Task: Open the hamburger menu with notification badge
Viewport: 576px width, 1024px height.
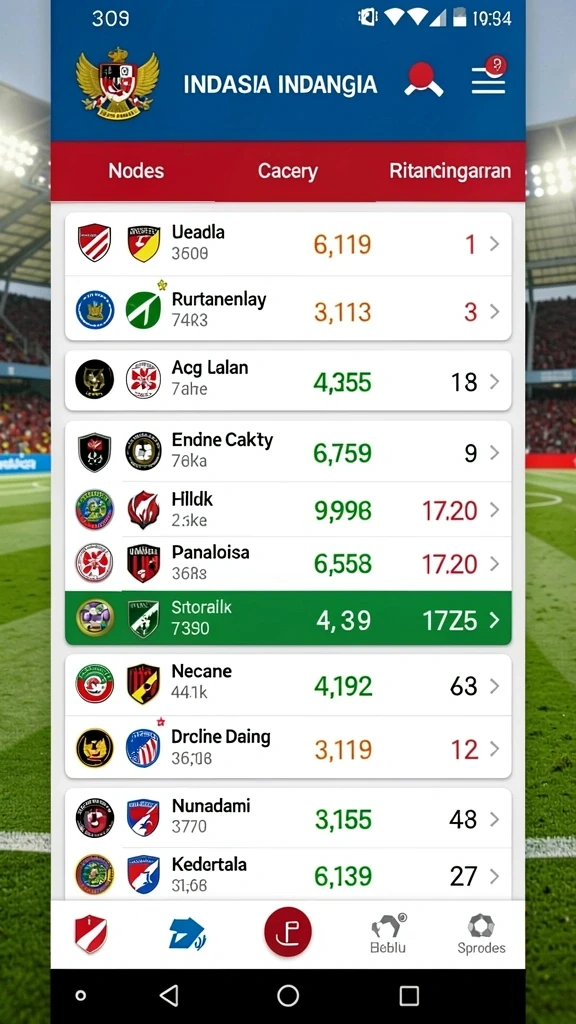Action: pos(488,75)
